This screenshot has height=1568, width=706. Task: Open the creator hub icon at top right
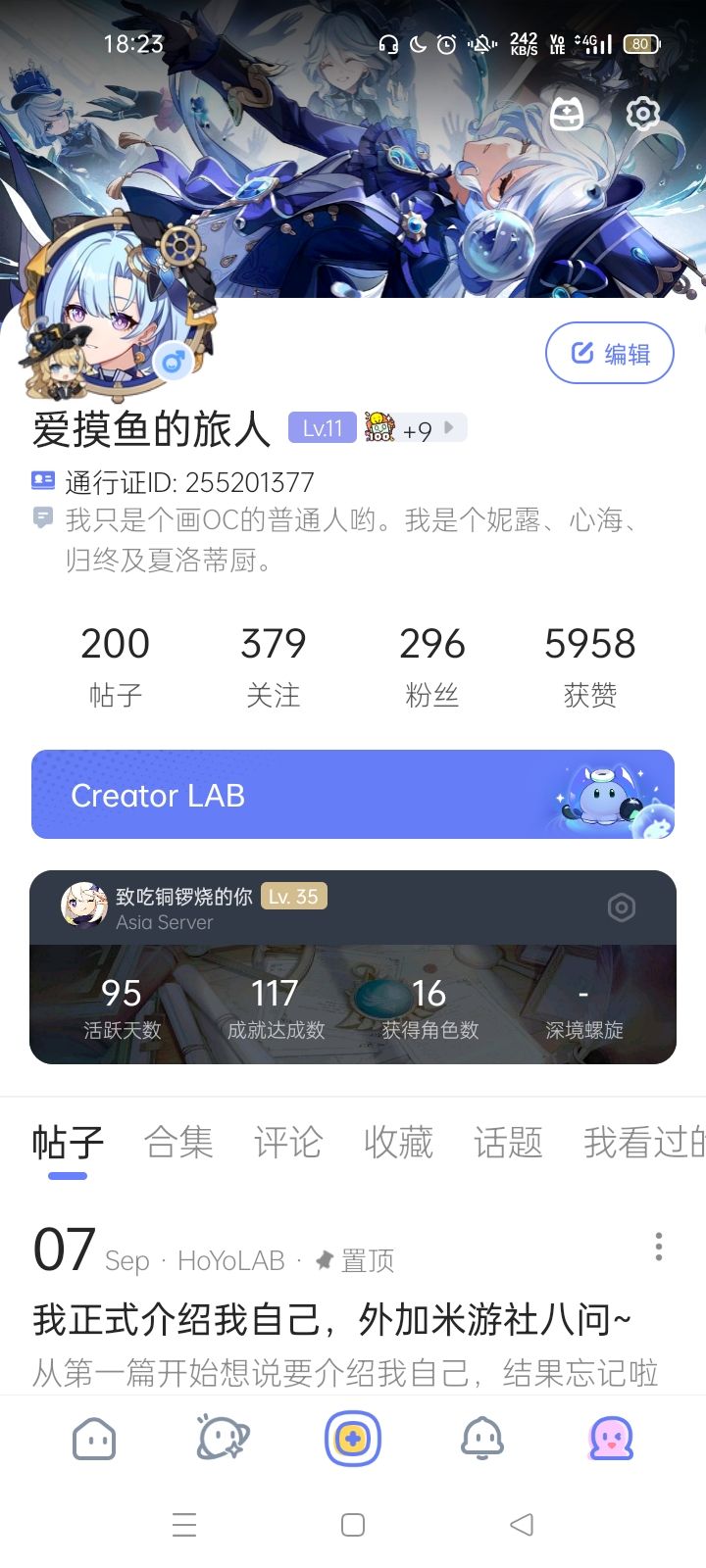tap(567, 115)
